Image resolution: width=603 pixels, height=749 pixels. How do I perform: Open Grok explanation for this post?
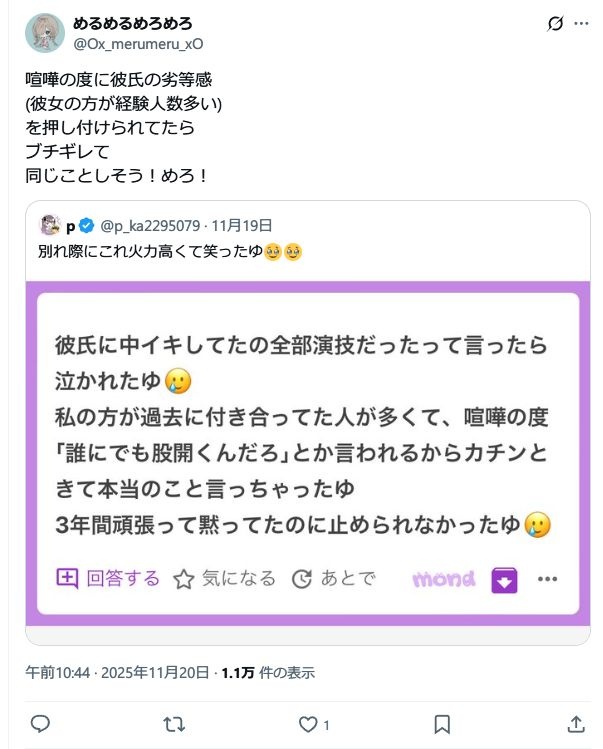coord(556,24)
